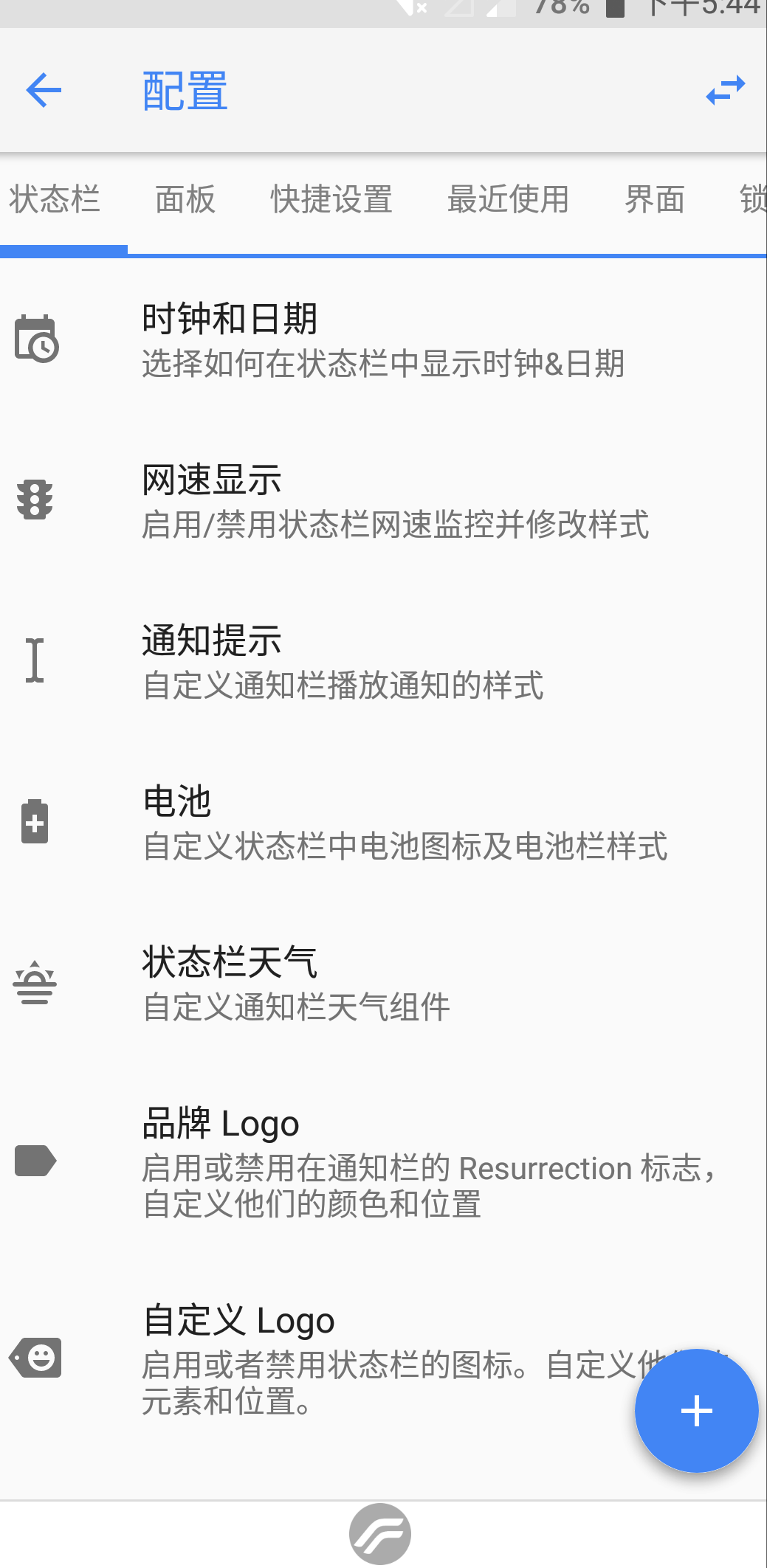Viewport: 767px width, 1568px height.
Task: Tap the swap arrows icon top right
Action: pyautogui.click(x=725, y=89)
